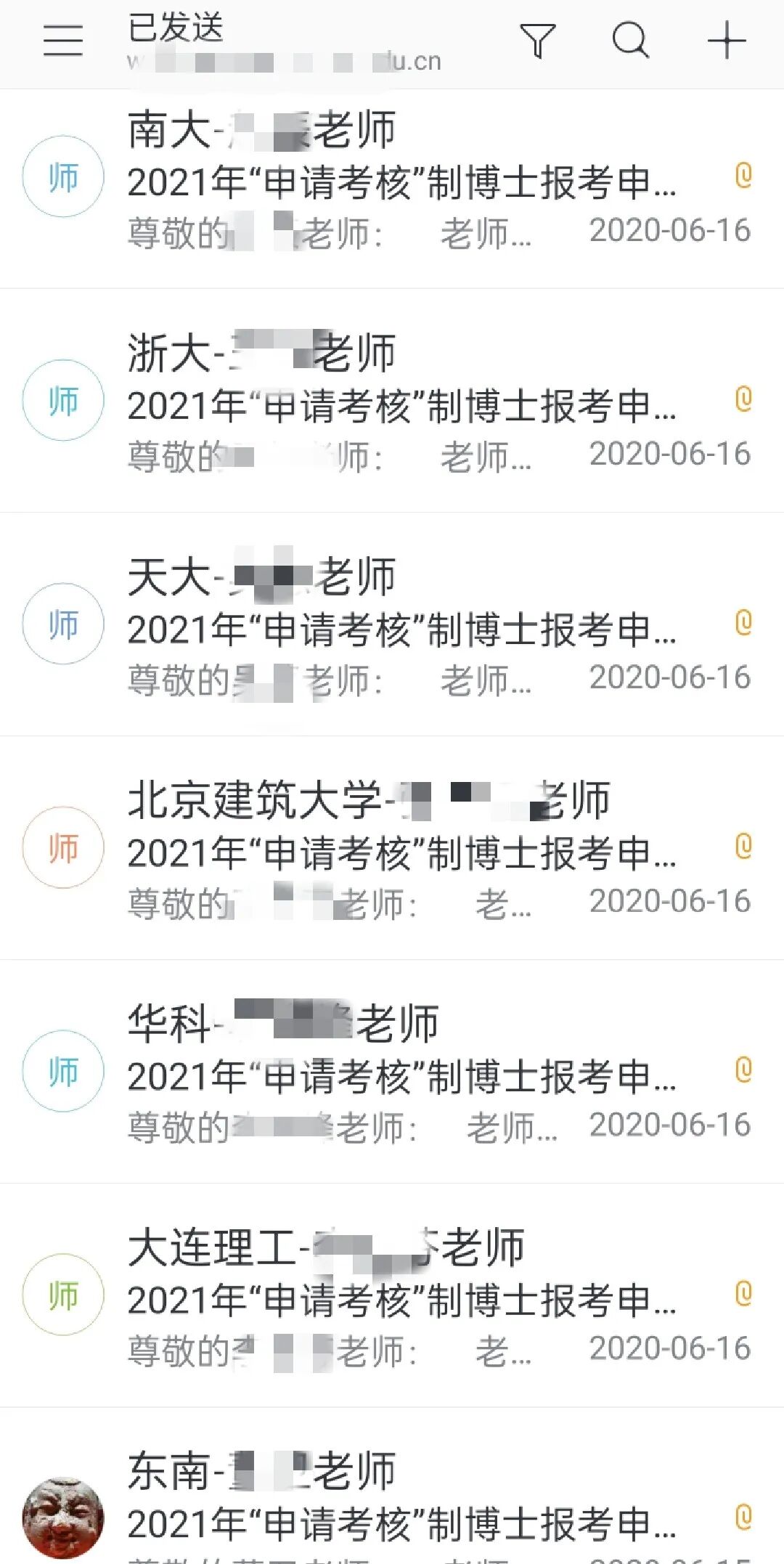Search the sent mail
Screen dimensions: 784x1564
[x=630, y=40]
